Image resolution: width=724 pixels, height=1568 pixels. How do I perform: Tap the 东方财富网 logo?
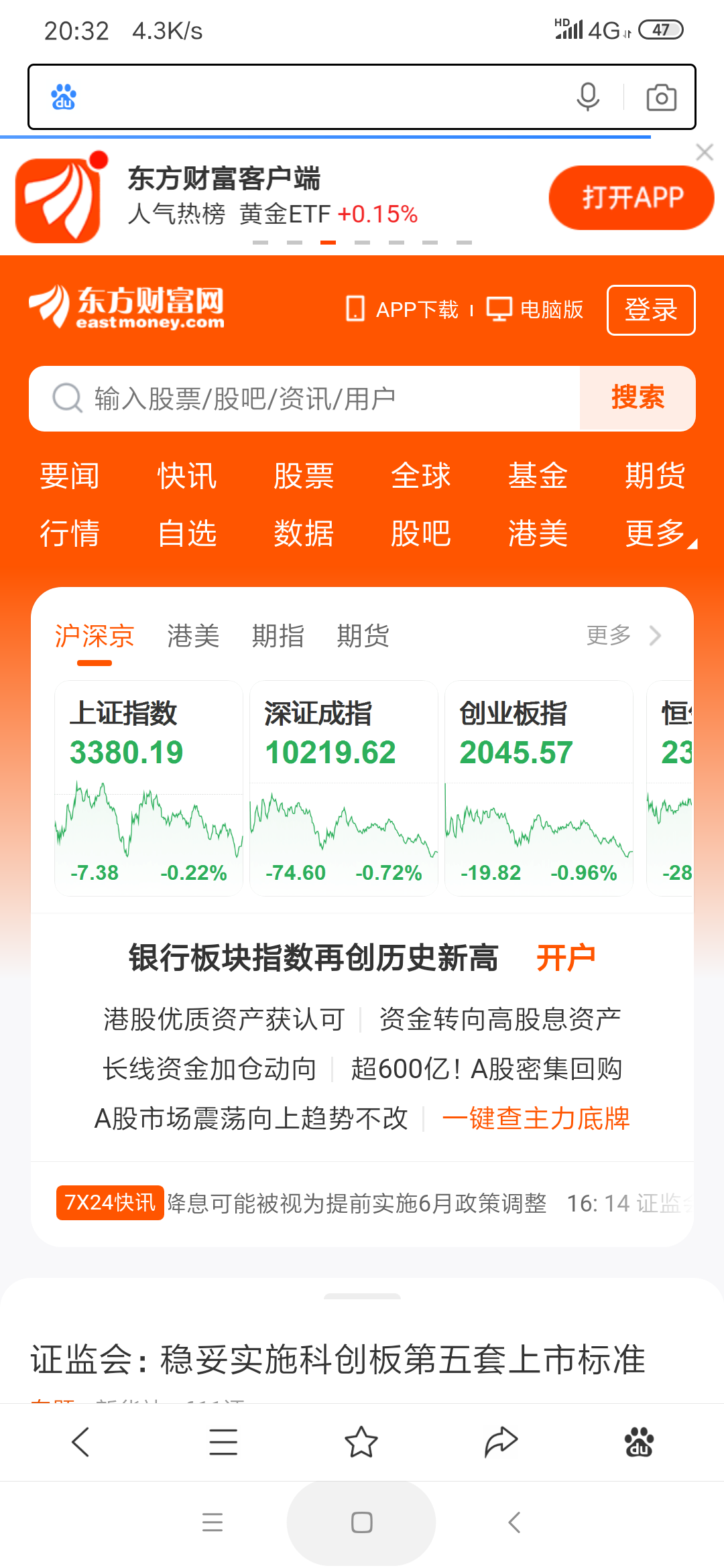(127, 309)
